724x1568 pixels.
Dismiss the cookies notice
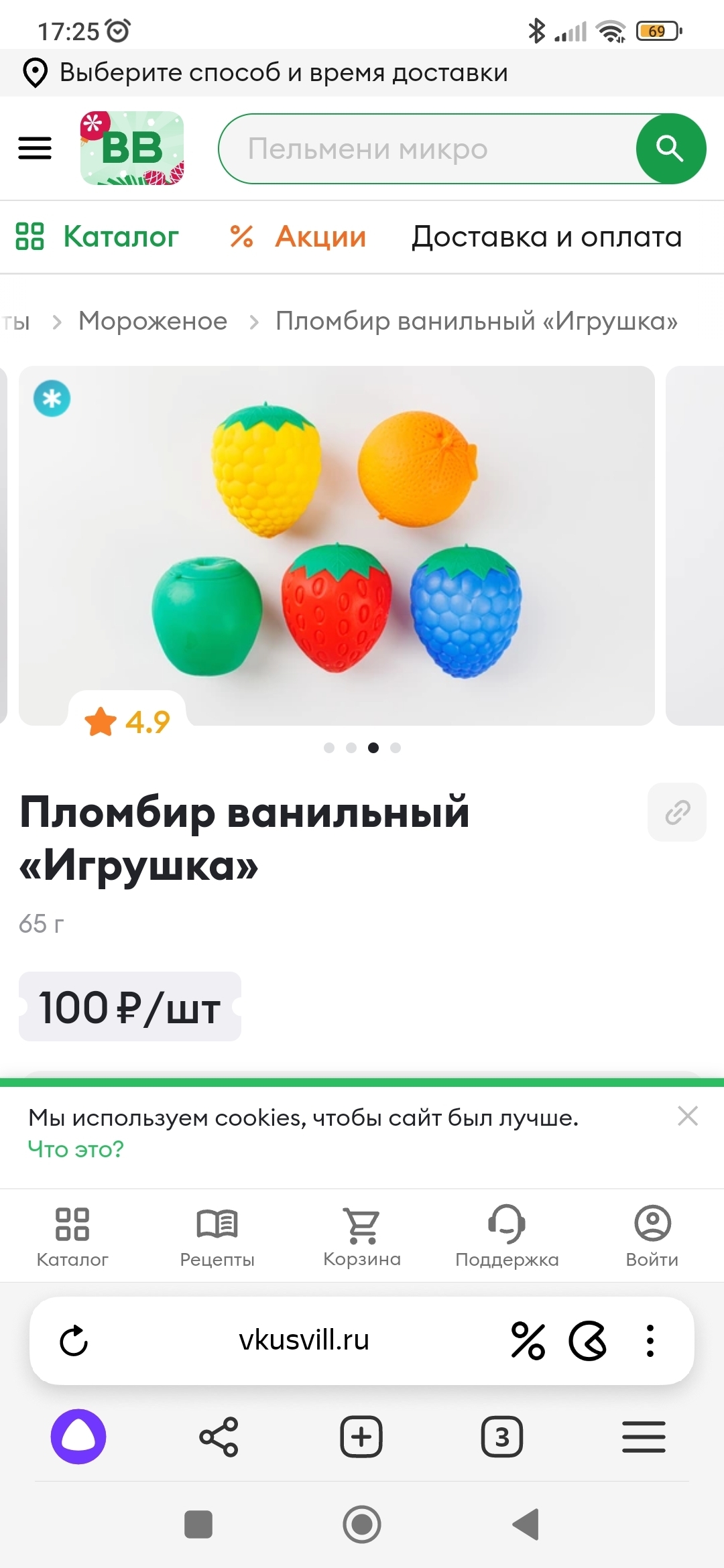coord(688,1116)
